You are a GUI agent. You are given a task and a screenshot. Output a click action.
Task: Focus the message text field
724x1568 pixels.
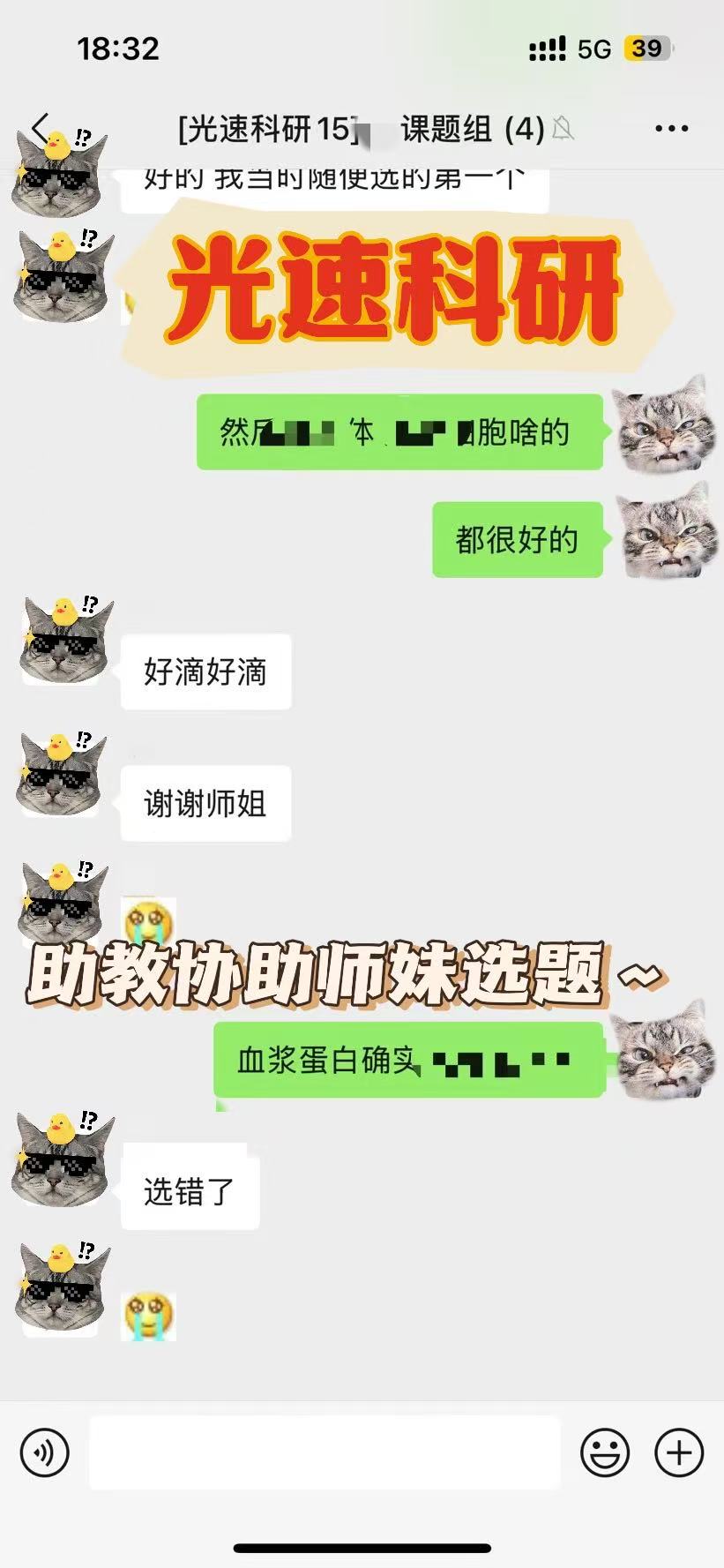coord(325,1452)
